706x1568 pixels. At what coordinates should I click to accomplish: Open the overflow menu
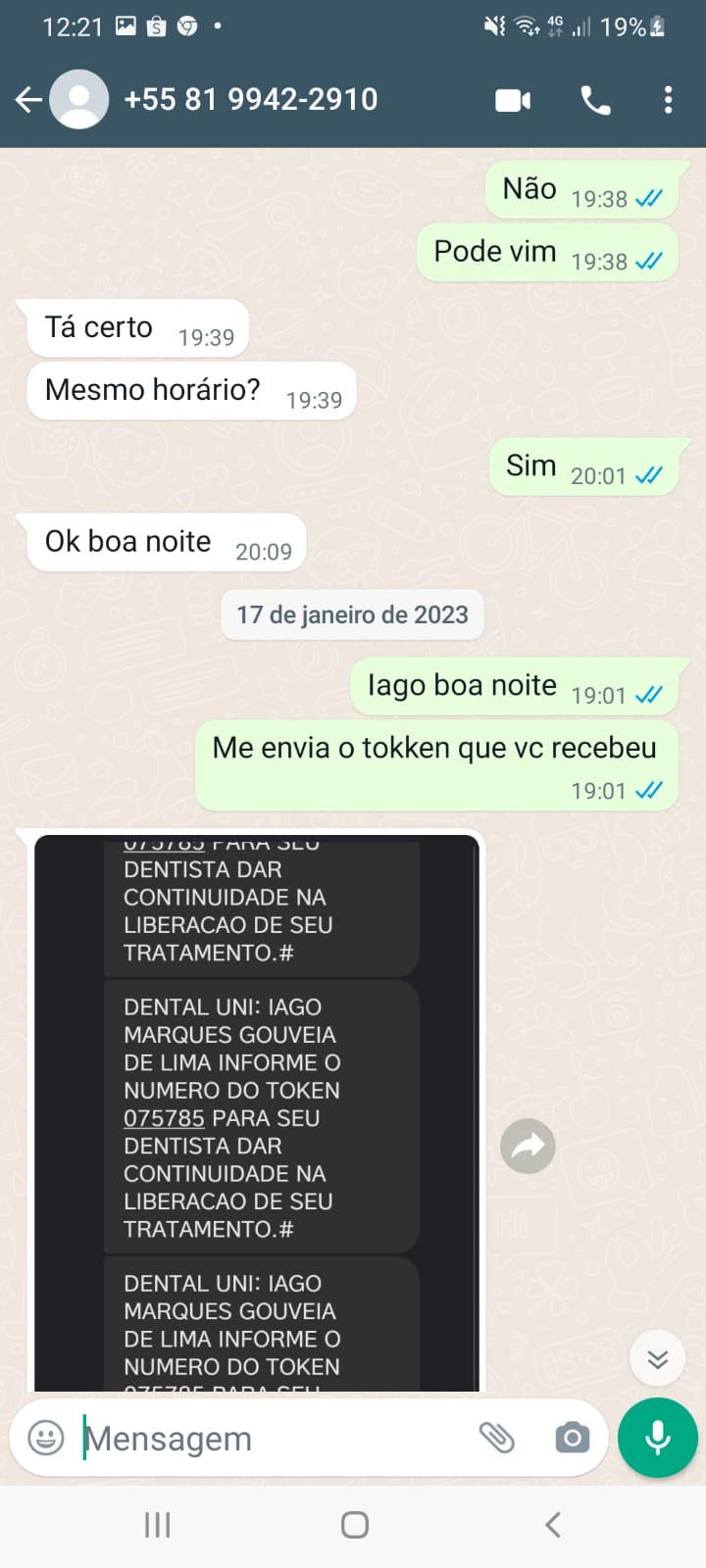(668, 100)
